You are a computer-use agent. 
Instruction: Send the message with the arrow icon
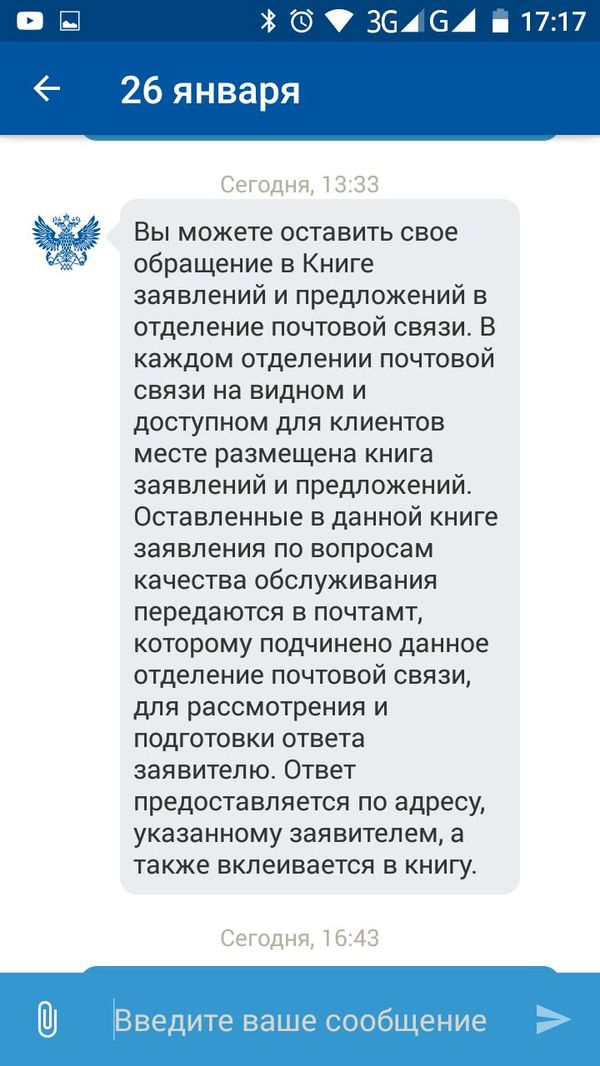[553, 1020]
